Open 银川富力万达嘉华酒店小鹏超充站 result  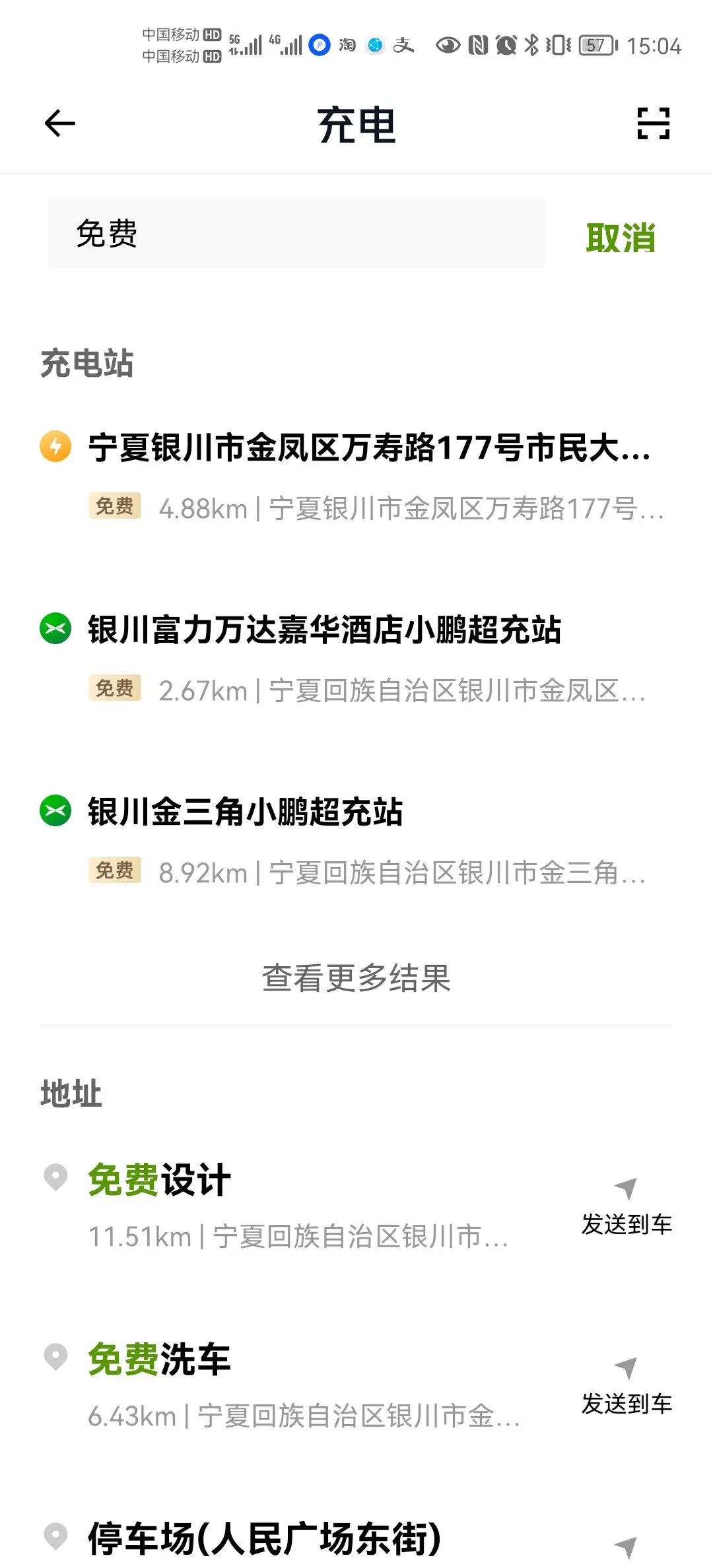click(x=356, y=659)
